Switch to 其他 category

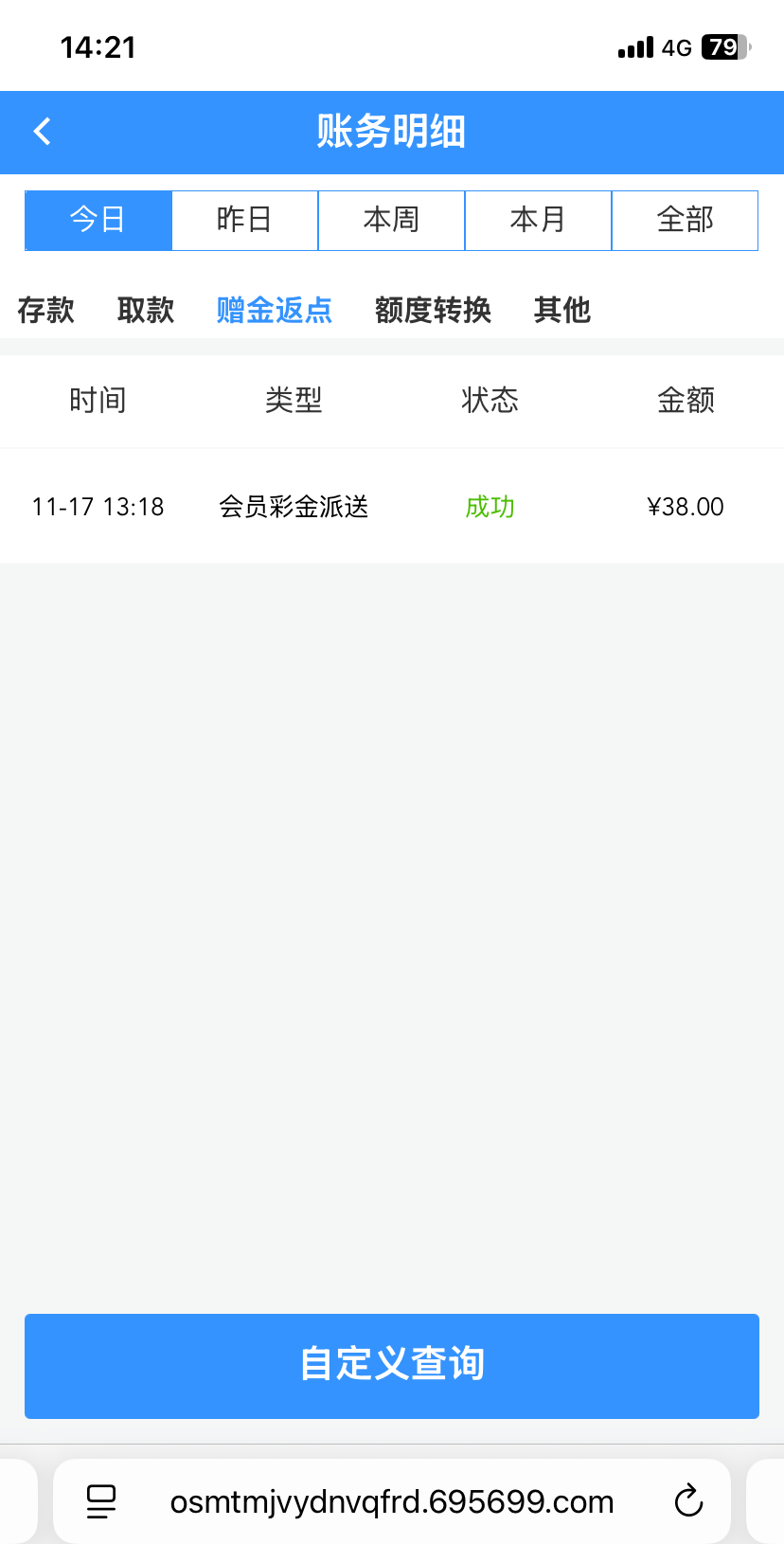(x=561, y=310)
